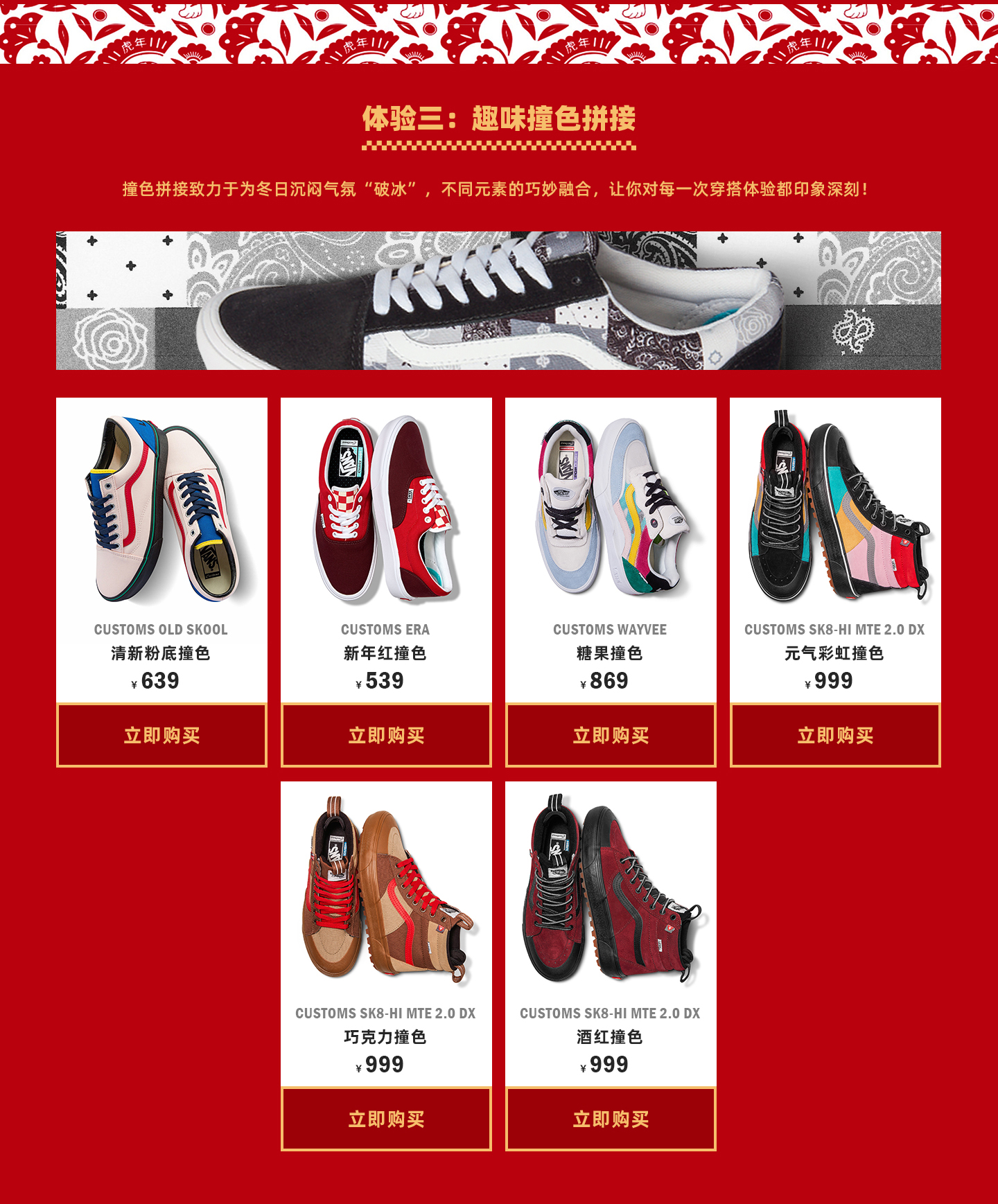998x1204 pixels.
Task: Tap 立即购买 under Customs Era 新年红撞色
Action: (x=386, y=735)
